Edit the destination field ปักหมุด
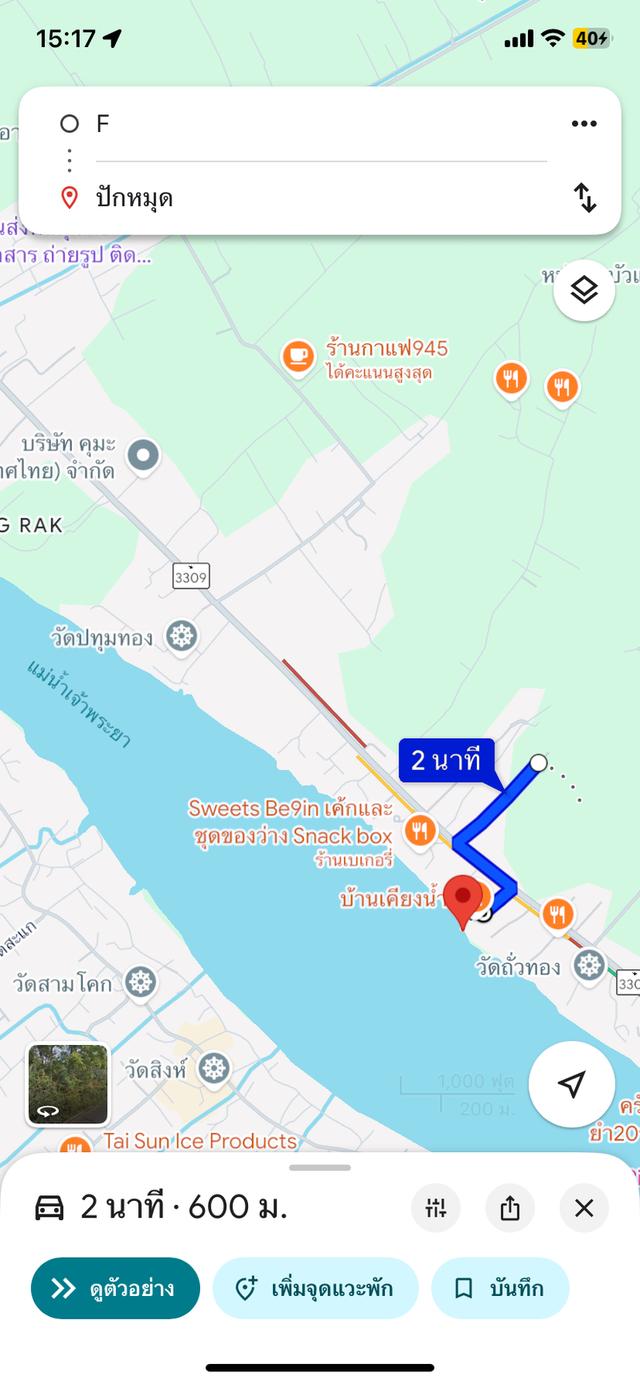 pos(320,197)
